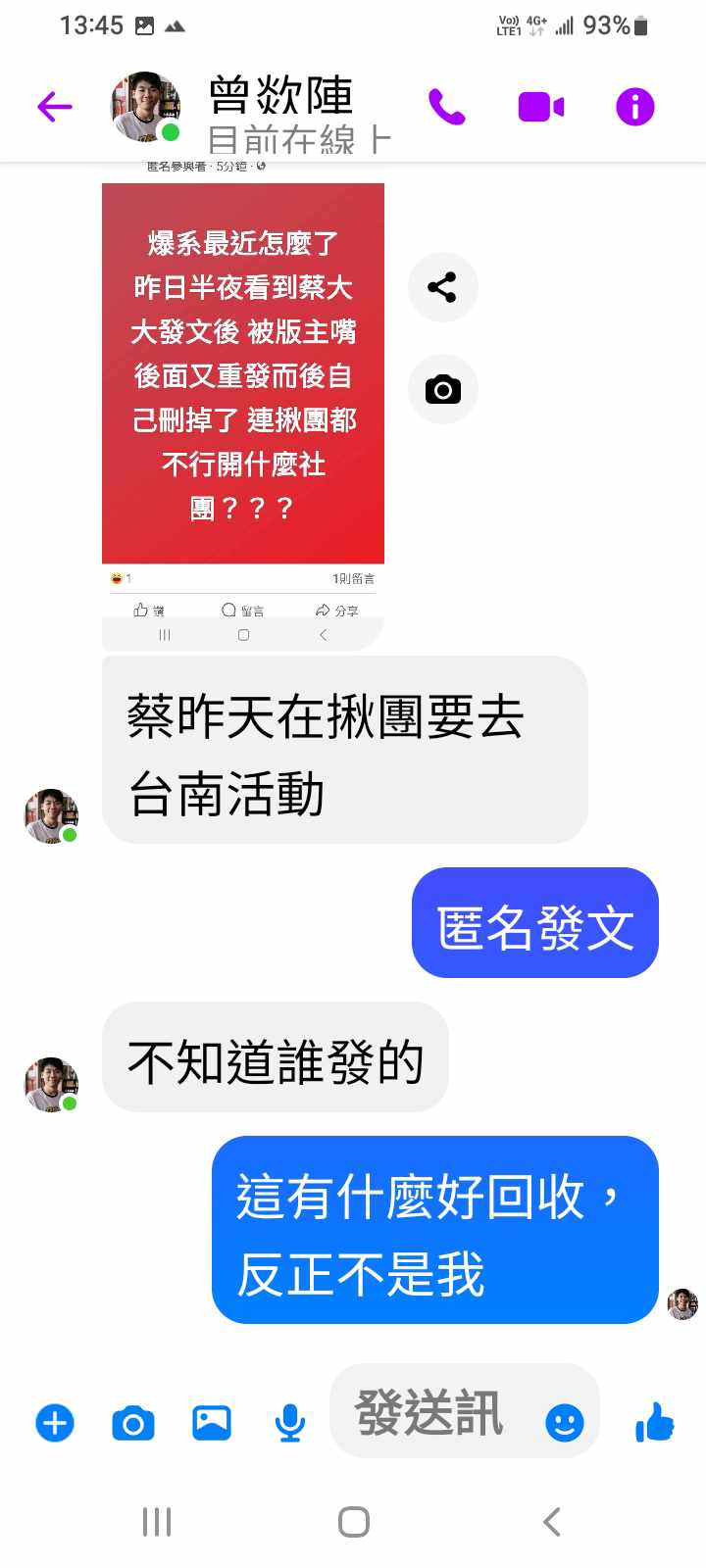Viewport: 706px width, 1568px height.
Task: Record a voice message with microphone
Action: click(x=289, y=1422)
